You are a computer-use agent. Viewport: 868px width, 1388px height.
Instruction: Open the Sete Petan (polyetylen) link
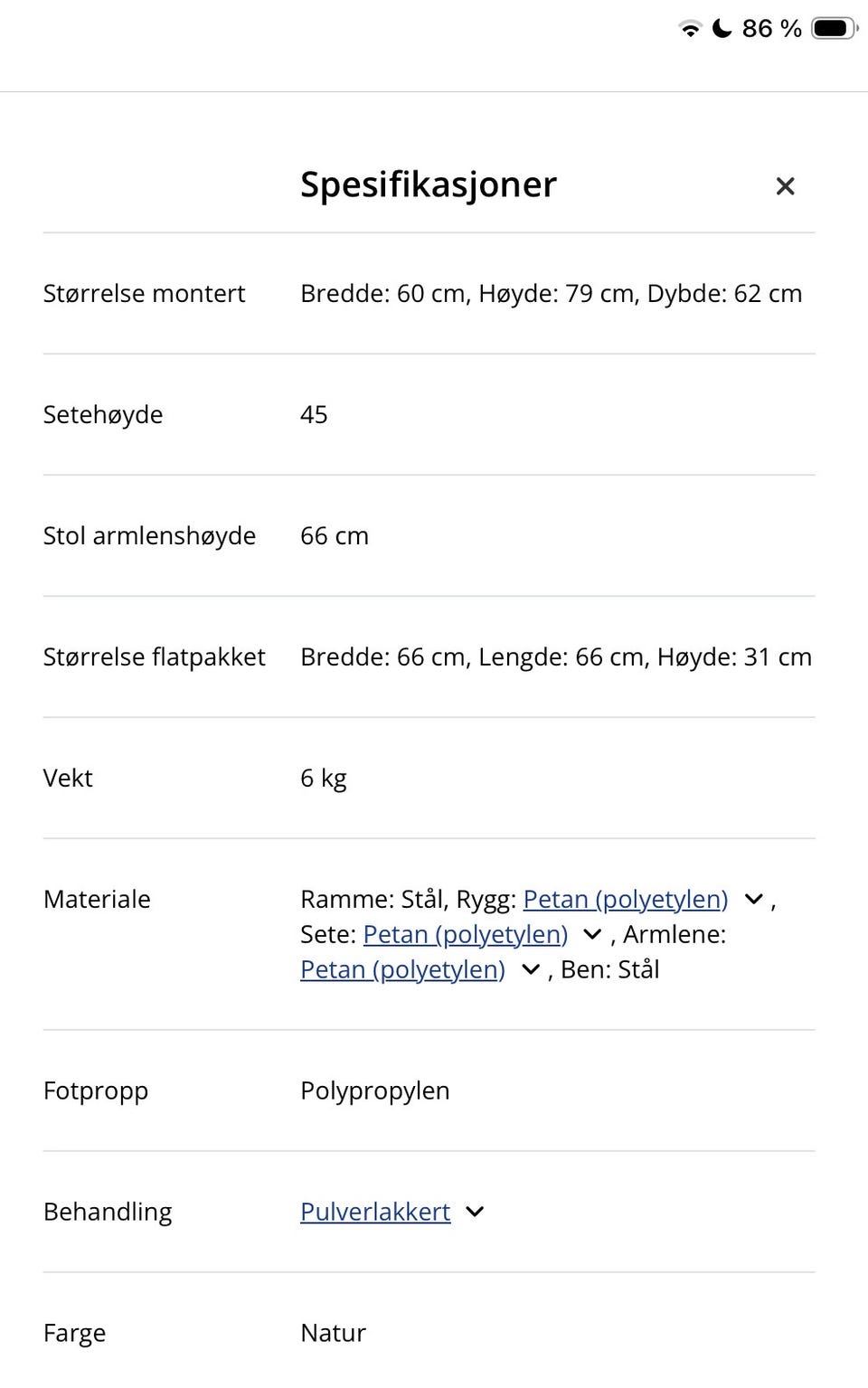point(465,934)
